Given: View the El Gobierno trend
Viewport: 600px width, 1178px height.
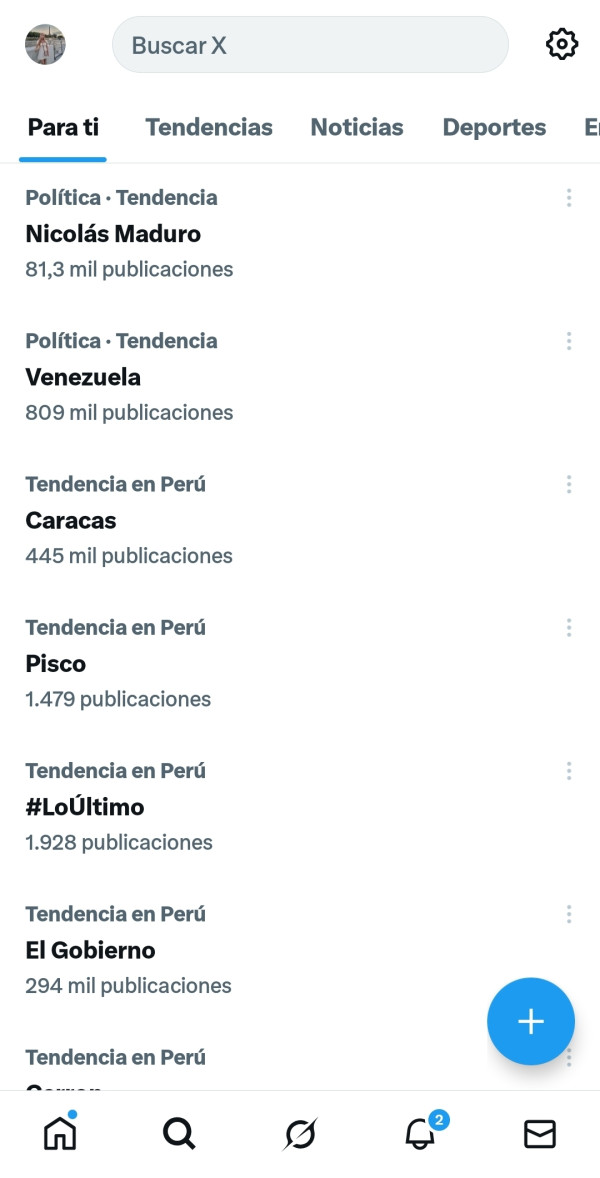Looking at the screenshot, I should click(x=90, y=949).
